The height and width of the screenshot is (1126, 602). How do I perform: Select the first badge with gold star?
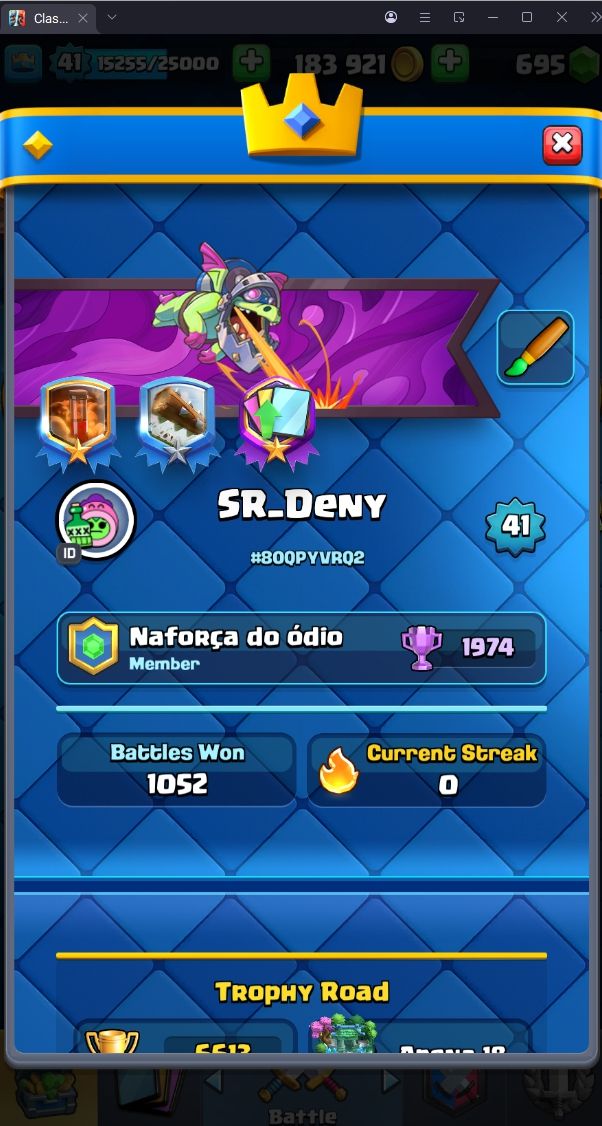78,420
